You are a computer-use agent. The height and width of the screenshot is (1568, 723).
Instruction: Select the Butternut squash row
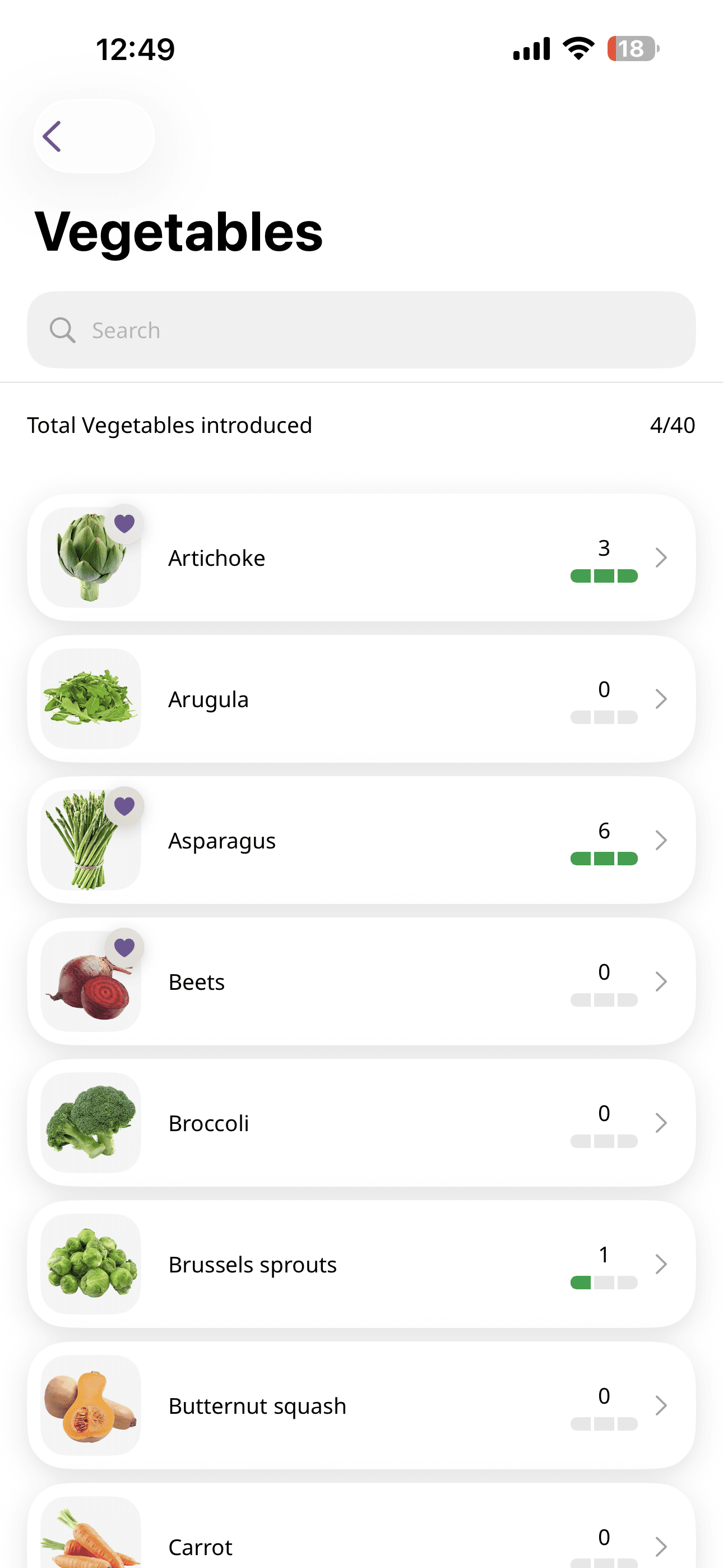[361, 1405]
